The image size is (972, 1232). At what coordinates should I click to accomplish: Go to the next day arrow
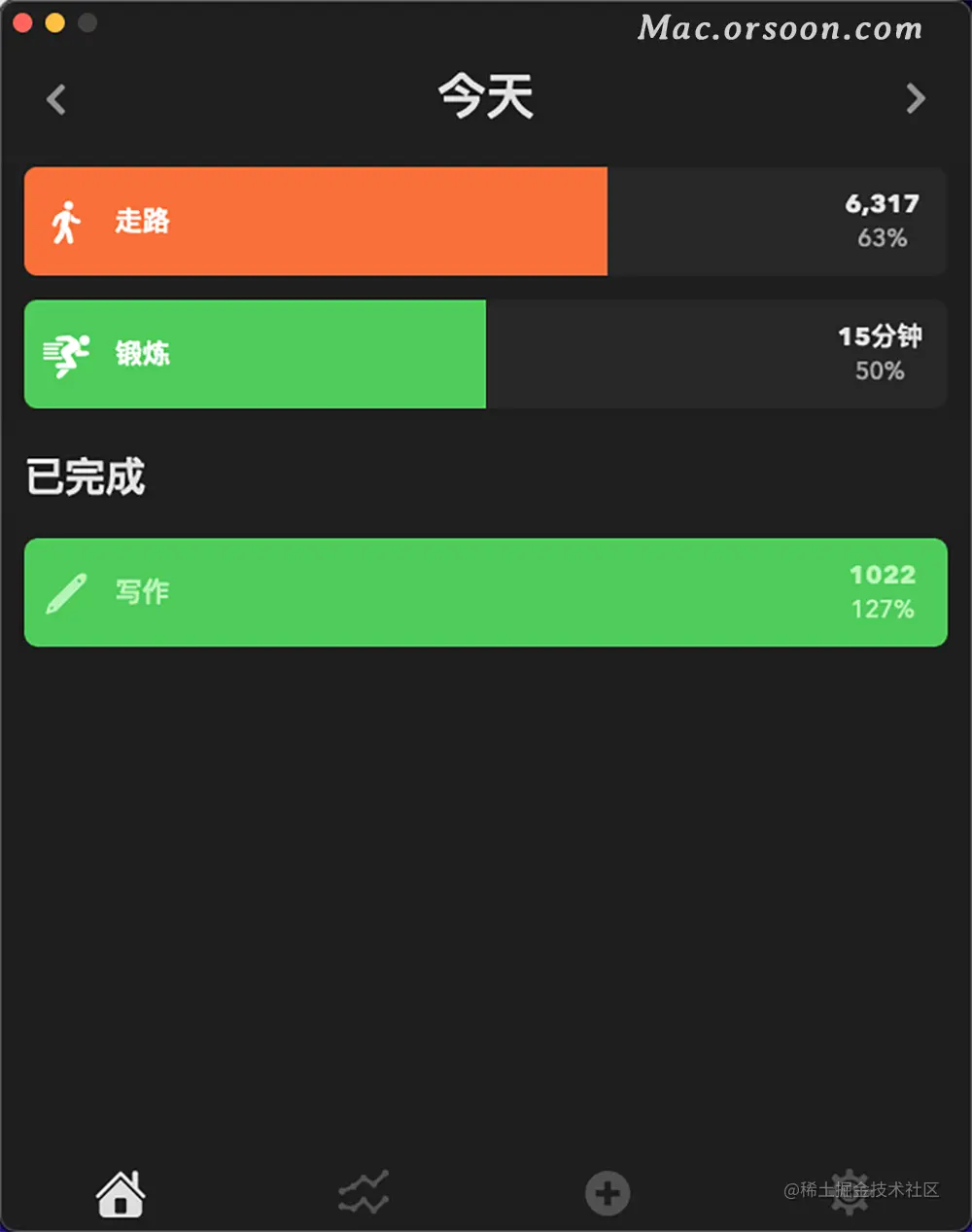[x=915, y=99]
